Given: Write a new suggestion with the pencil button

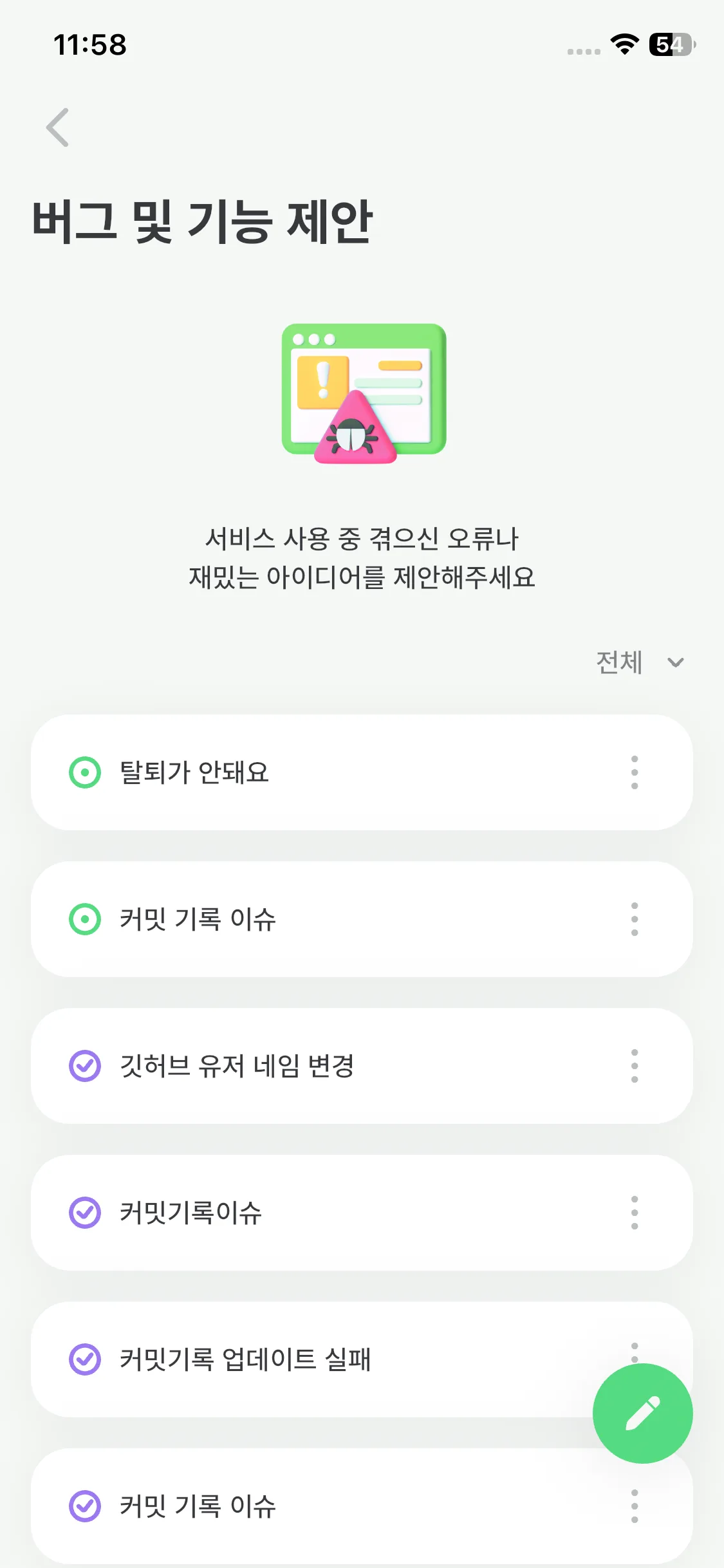Looking at the screenshot, I should pos(642,1413).
